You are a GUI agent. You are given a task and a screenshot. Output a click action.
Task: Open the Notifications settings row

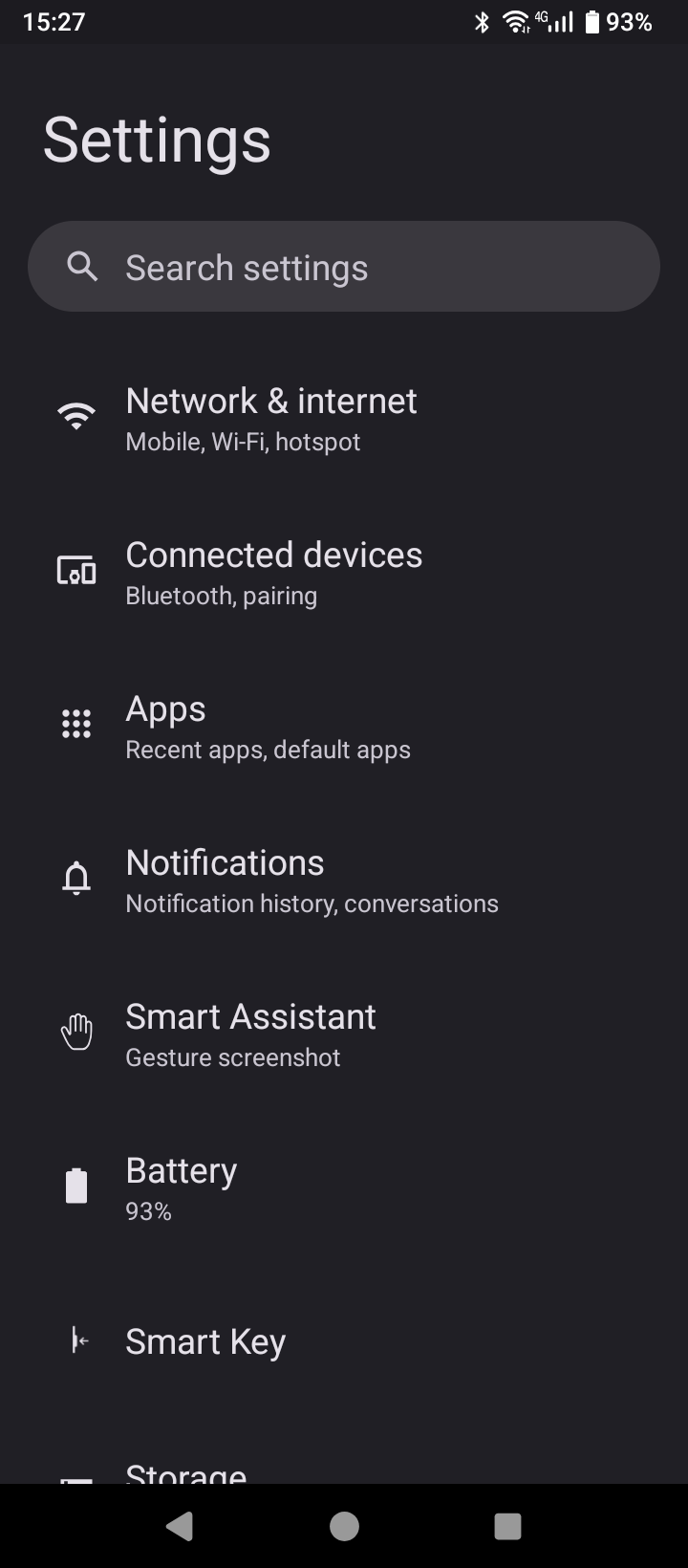click(x=344, y=881)
